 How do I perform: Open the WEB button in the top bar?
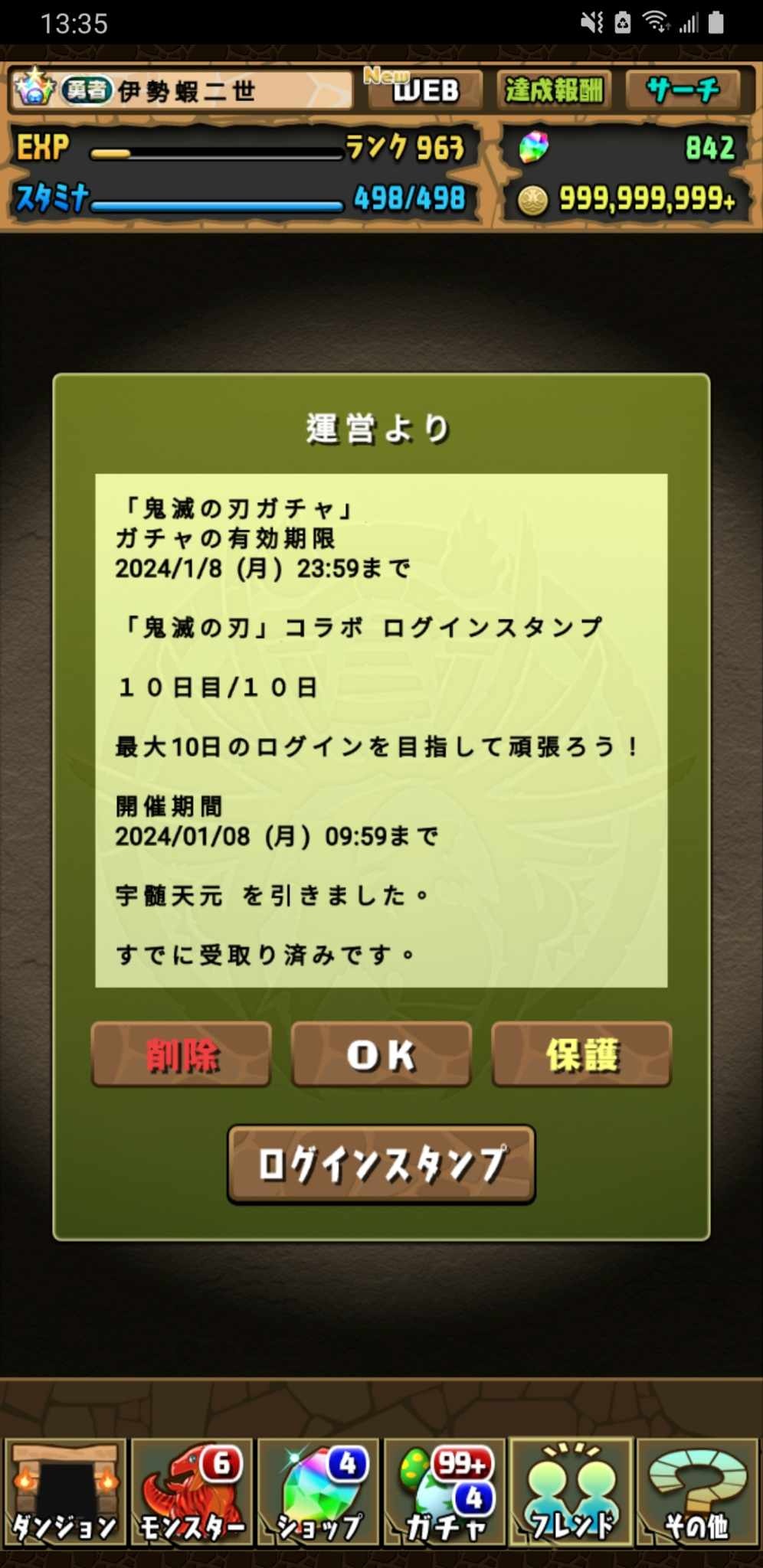(424, 90)
